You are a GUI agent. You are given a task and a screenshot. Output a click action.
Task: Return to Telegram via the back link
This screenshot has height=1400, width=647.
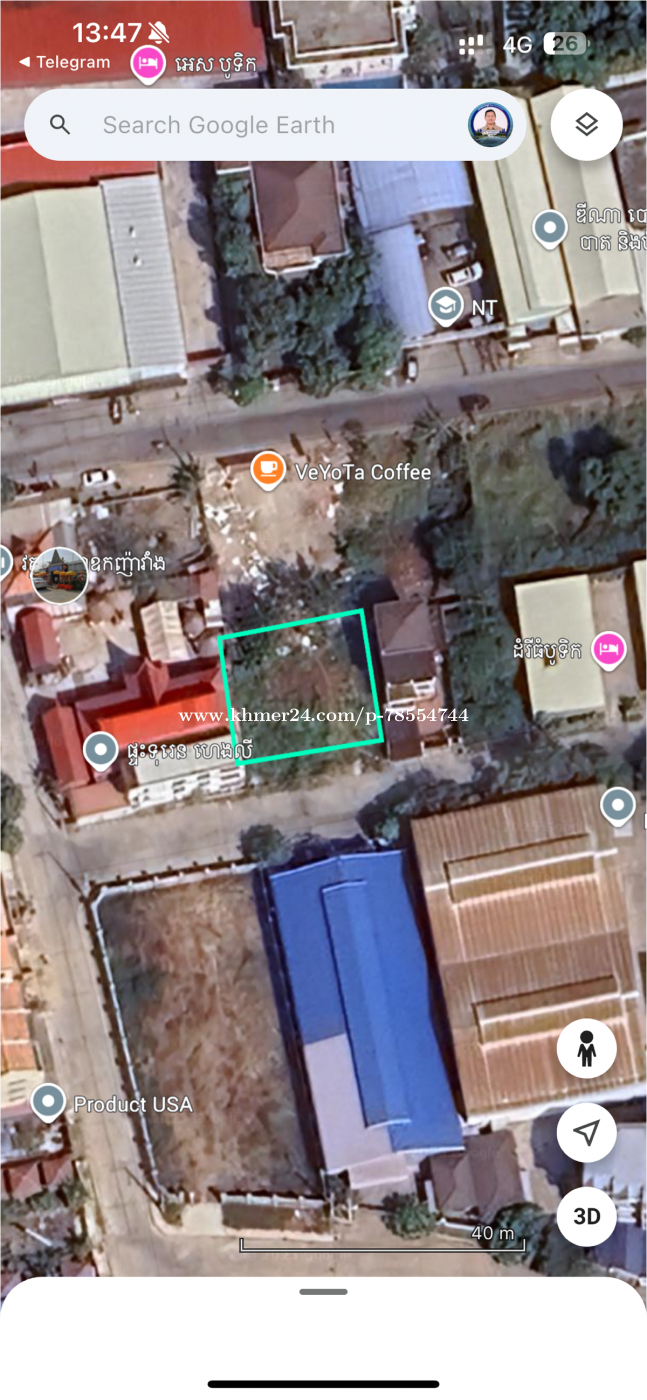click(64, 62)
